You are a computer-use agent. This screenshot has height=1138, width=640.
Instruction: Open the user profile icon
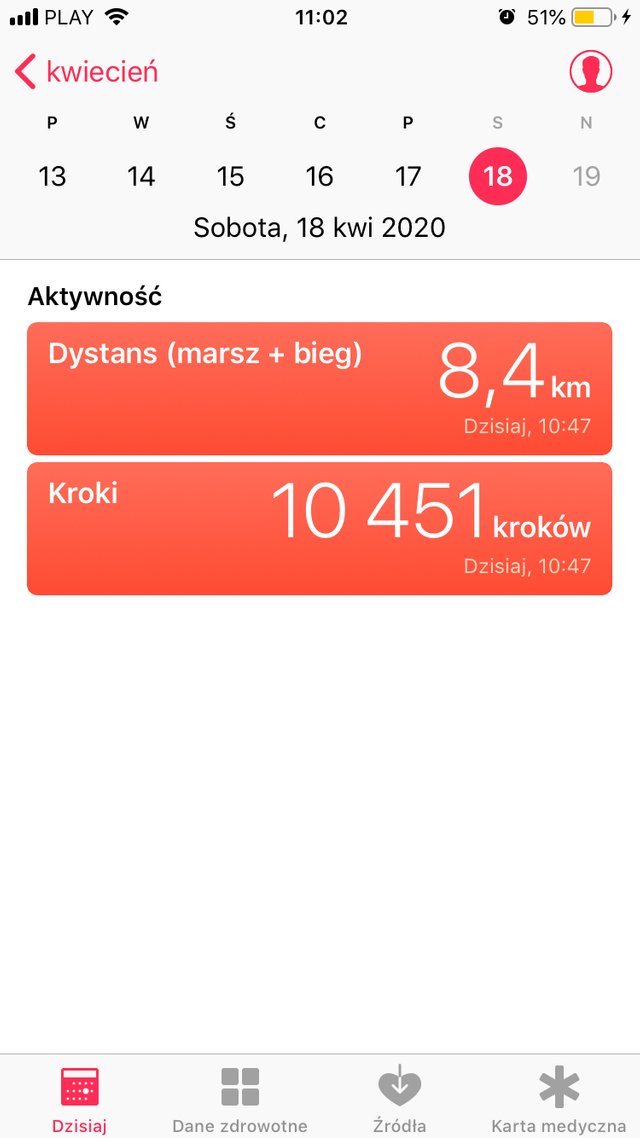pos(591,72)
